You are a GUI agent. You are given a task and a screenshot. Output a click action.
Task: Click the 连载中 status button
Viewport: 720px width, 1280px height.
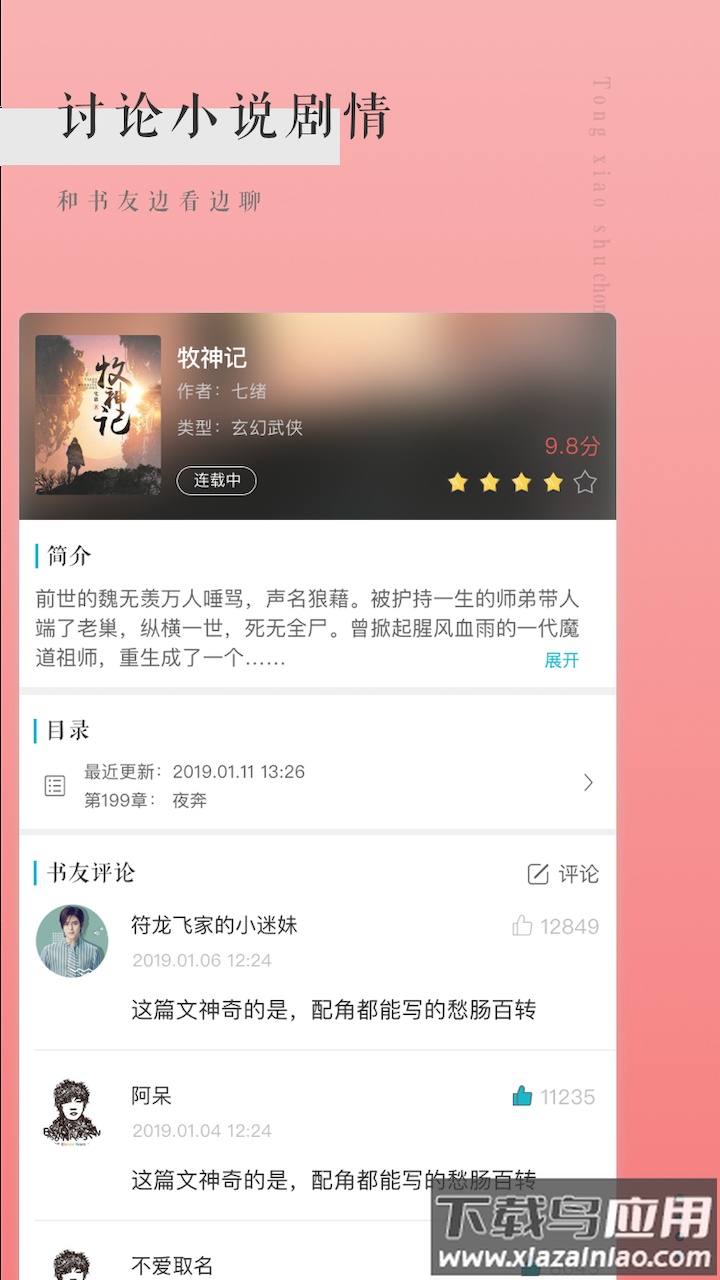point(216,481)
